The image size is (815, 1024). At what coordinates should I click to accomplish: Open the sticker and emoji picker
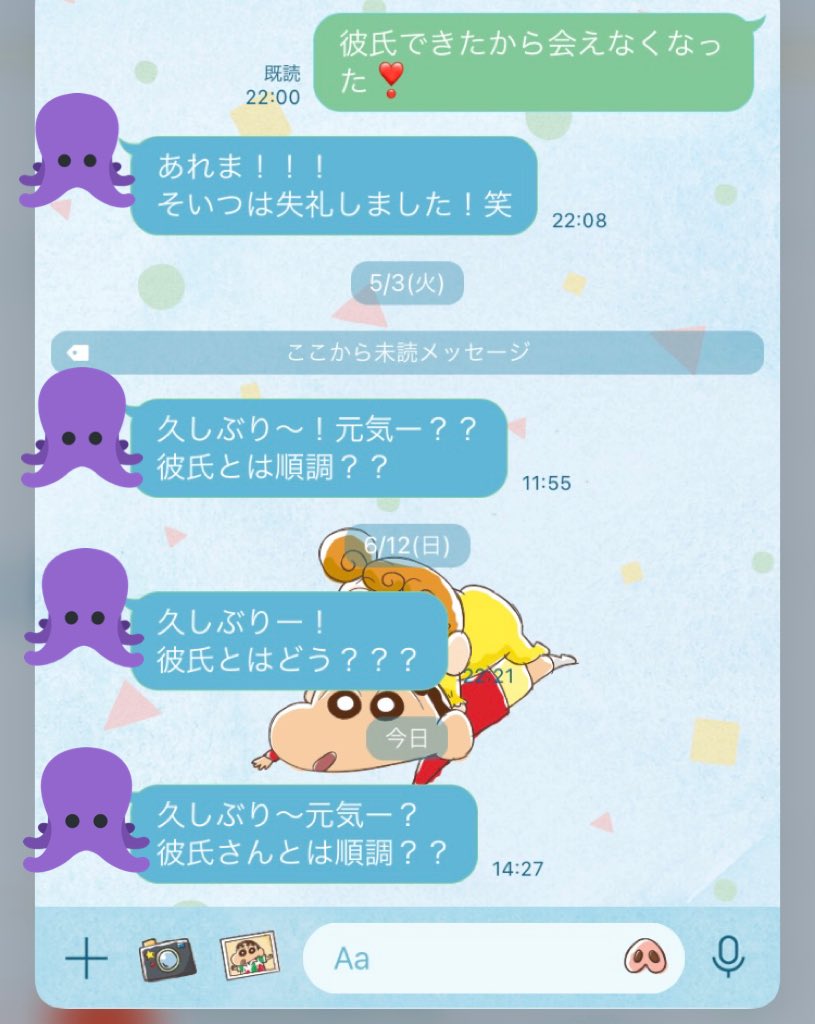click(x=645, y=957)
